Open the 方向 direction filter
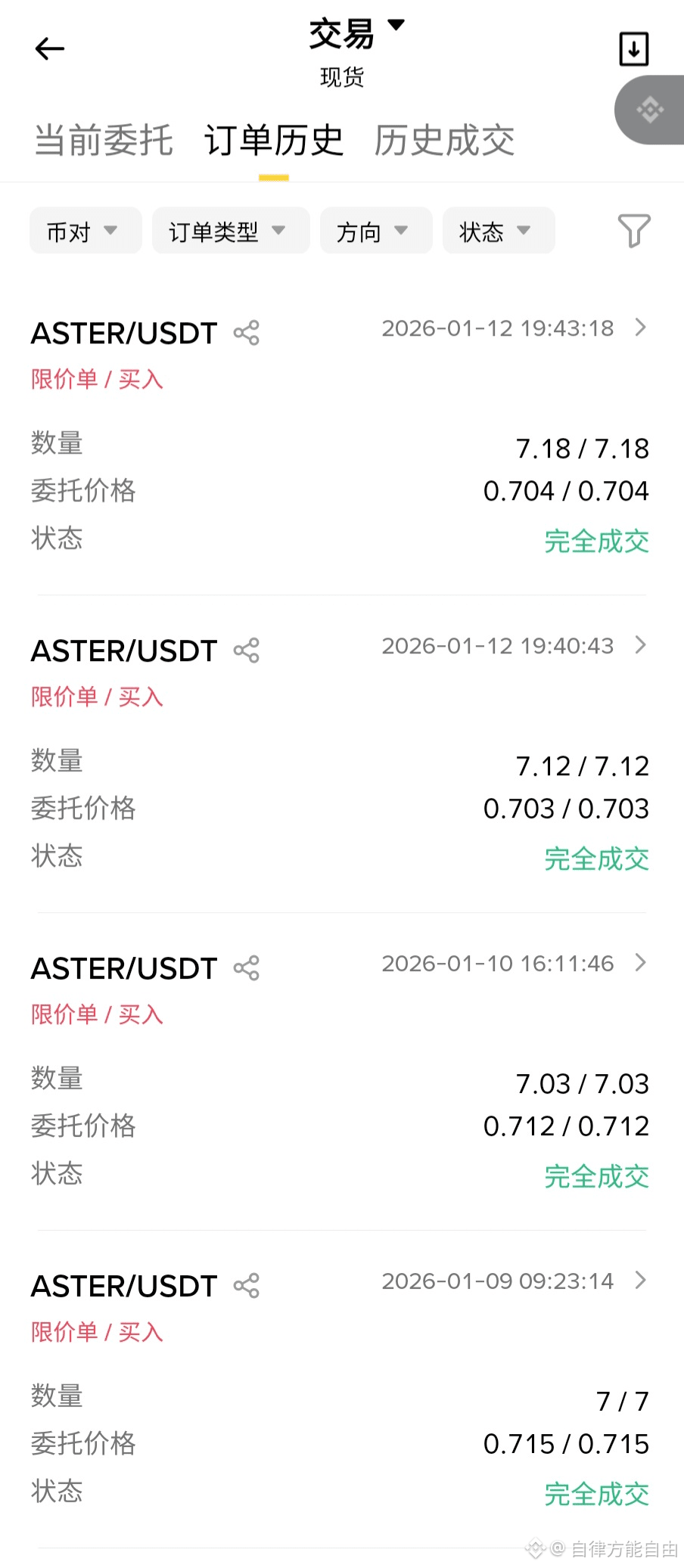Screen dimensions: 684x1568 click(x=375, y=231)
